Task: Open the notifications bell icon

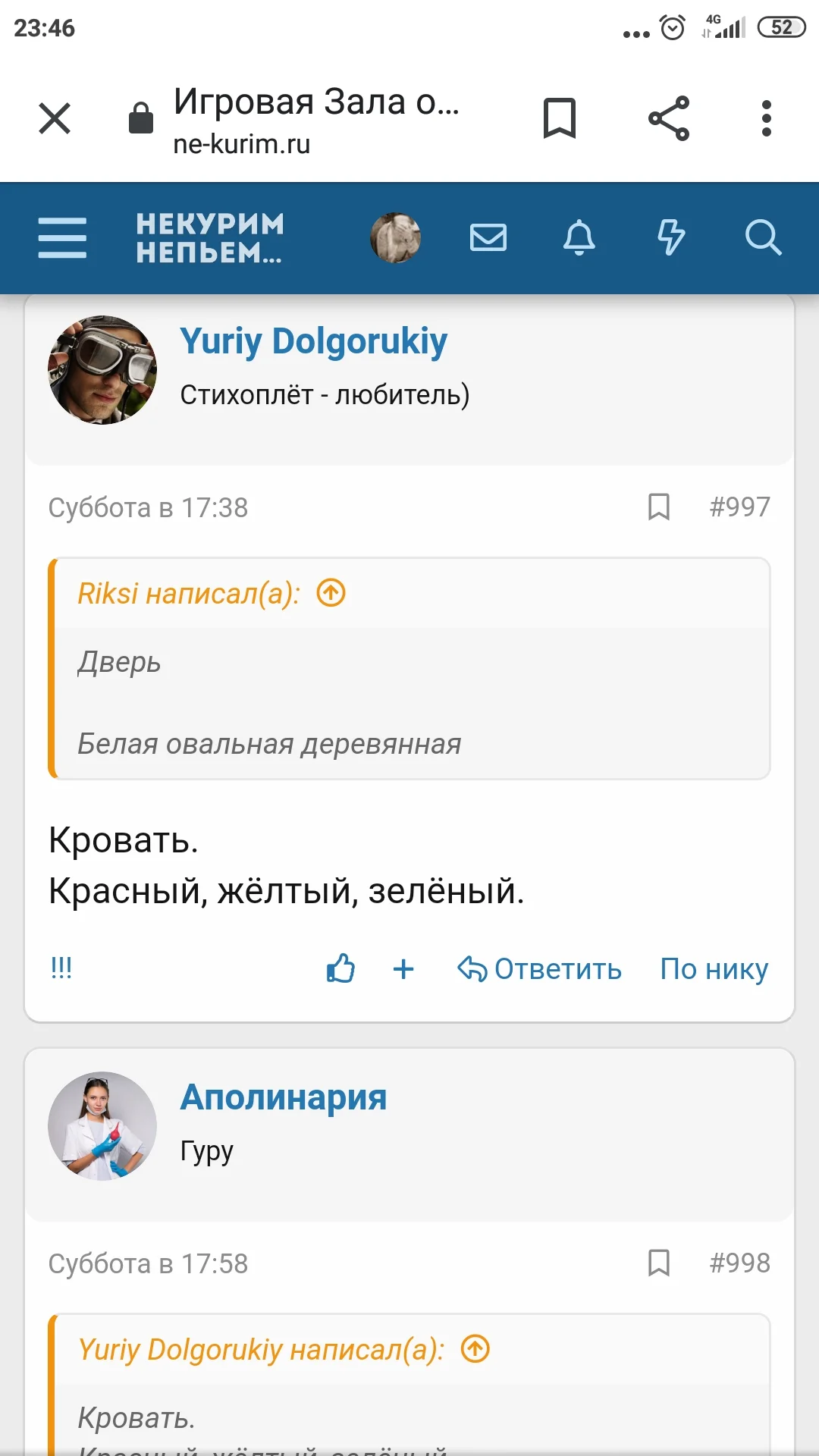Action: click(579, 238)
